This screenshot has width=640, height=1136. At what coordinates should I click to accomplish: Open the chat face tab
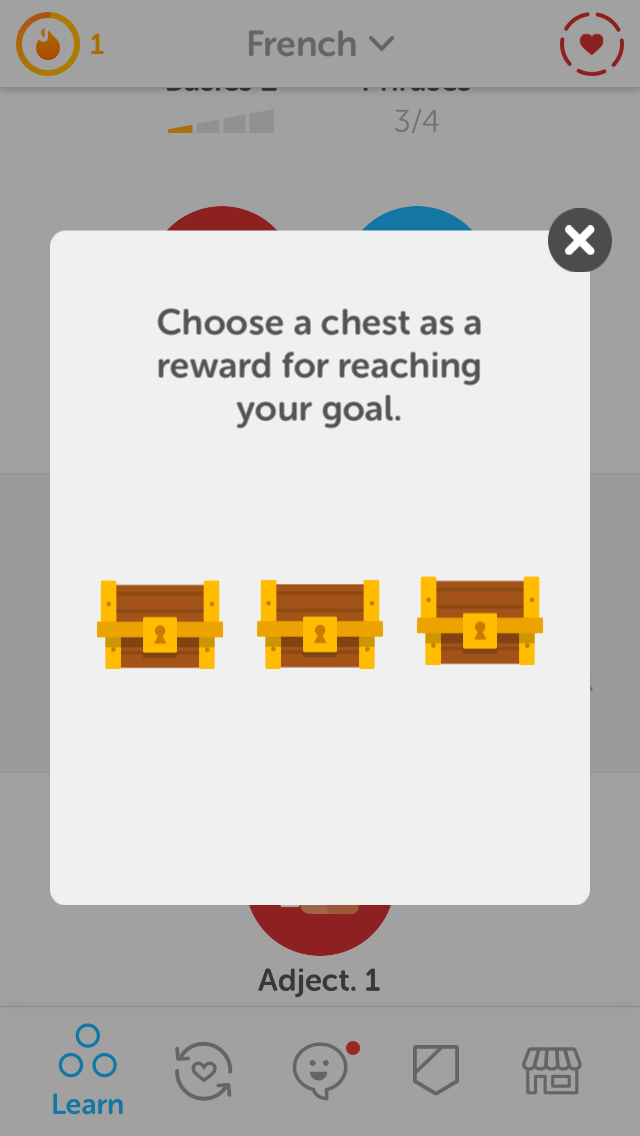[x=322, y=1070]
